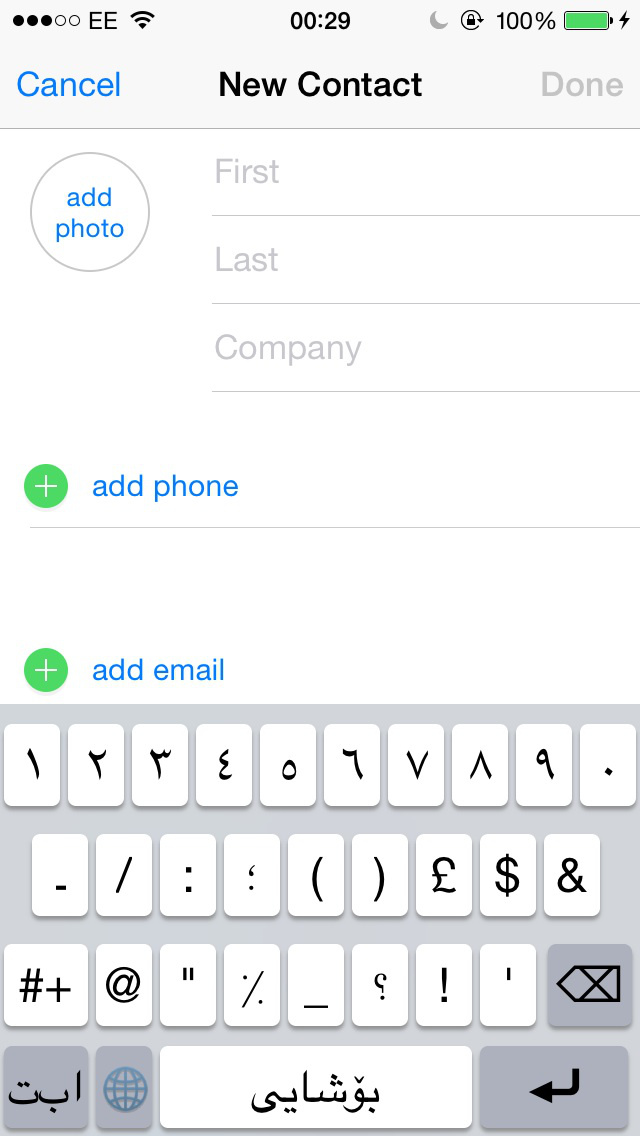640x1136 pixels.
Task: Type the $ symbol key
Action: [x=507, y=875]
